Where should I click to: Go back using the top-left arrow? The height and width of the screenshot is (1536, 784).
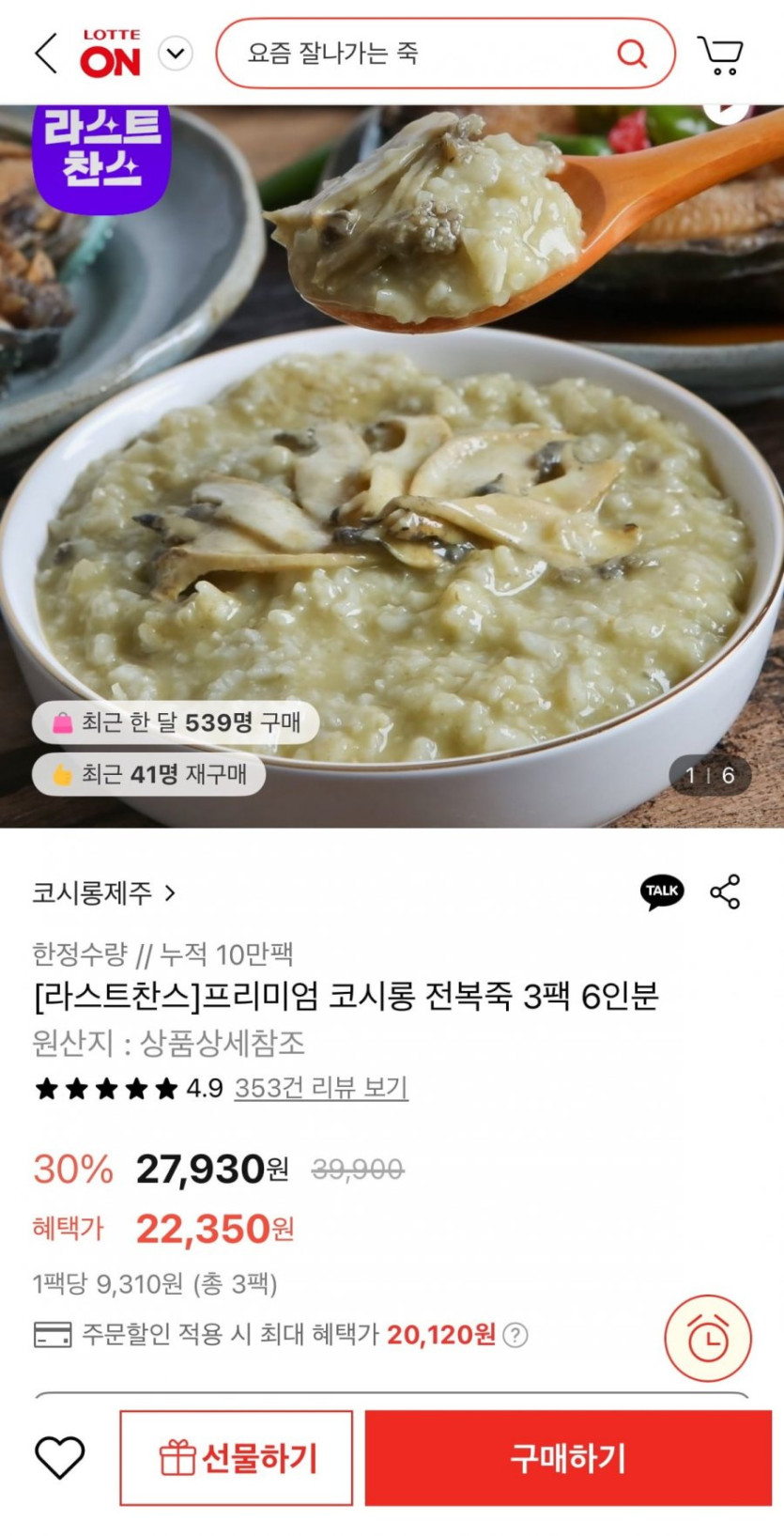(46, 54)
